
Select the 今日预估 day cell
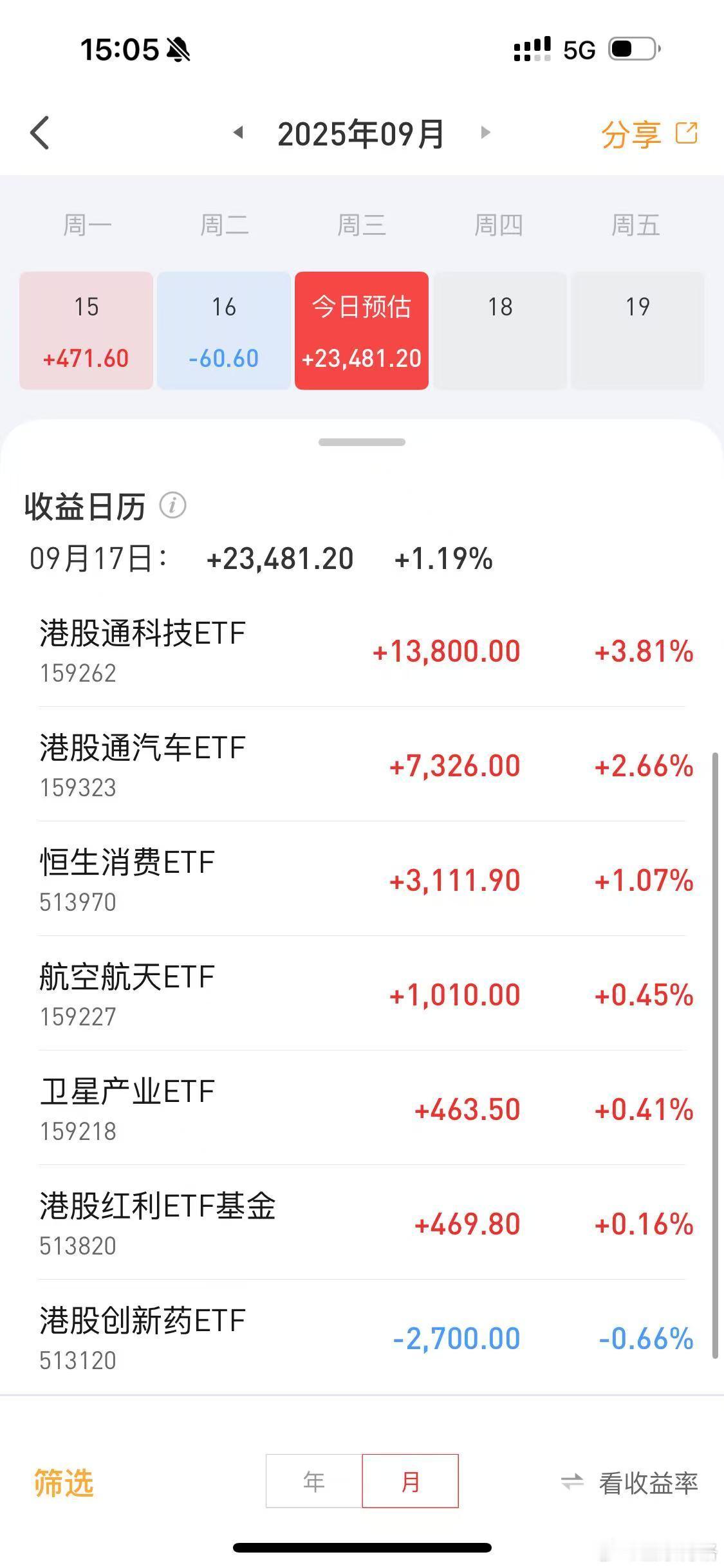pos(362,331)
